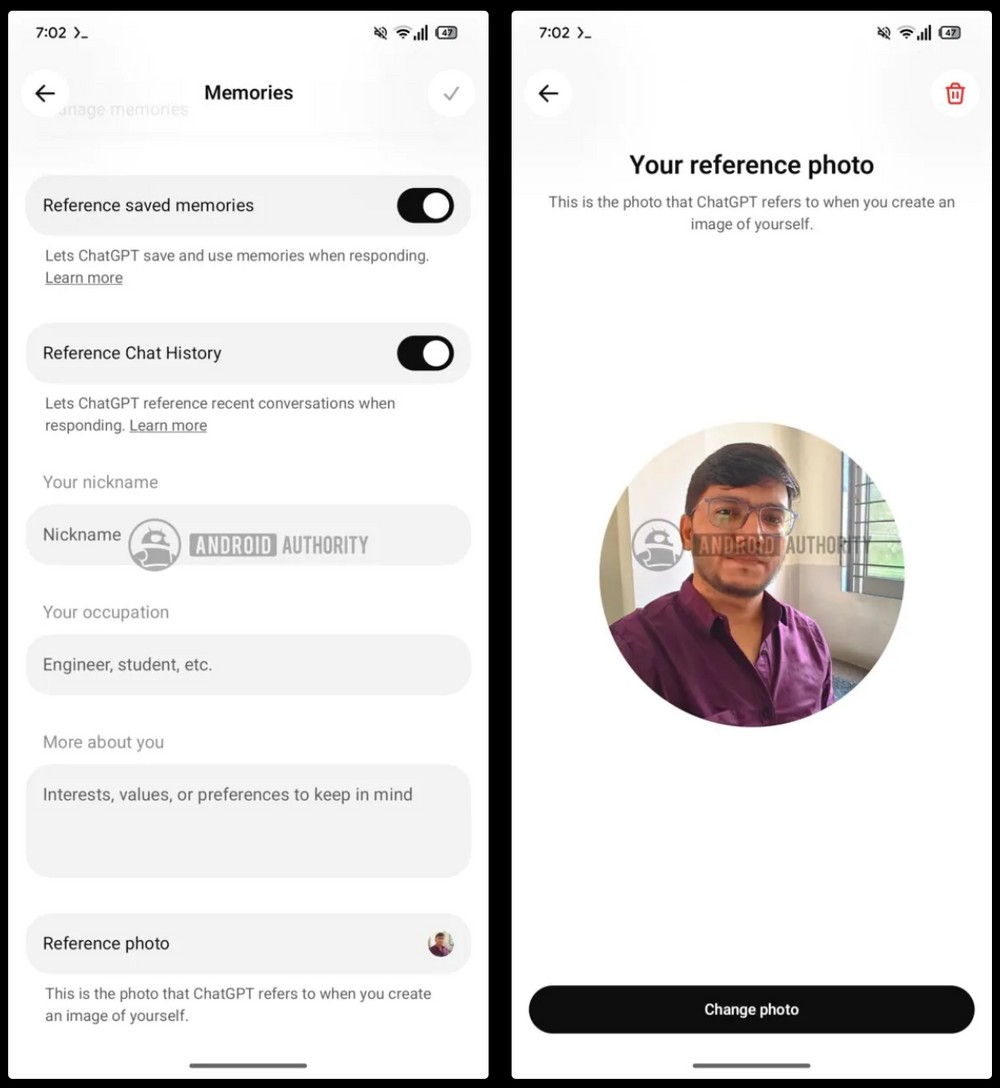
Task: Tap the More about you text box
Action: (248, 820)
